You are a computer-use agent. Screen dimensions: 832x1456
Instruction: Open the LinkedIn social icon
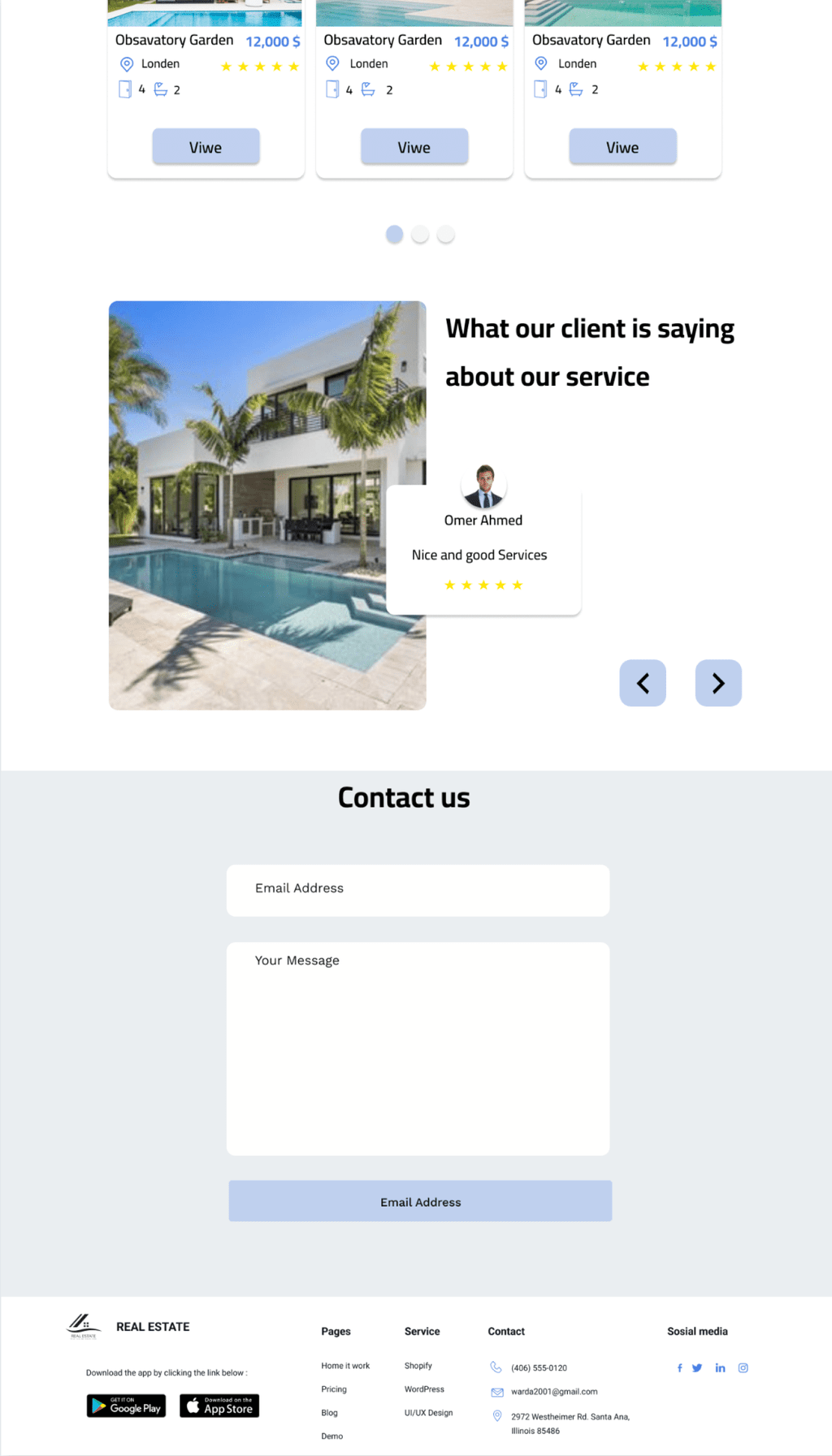(x=720, y=1368)
